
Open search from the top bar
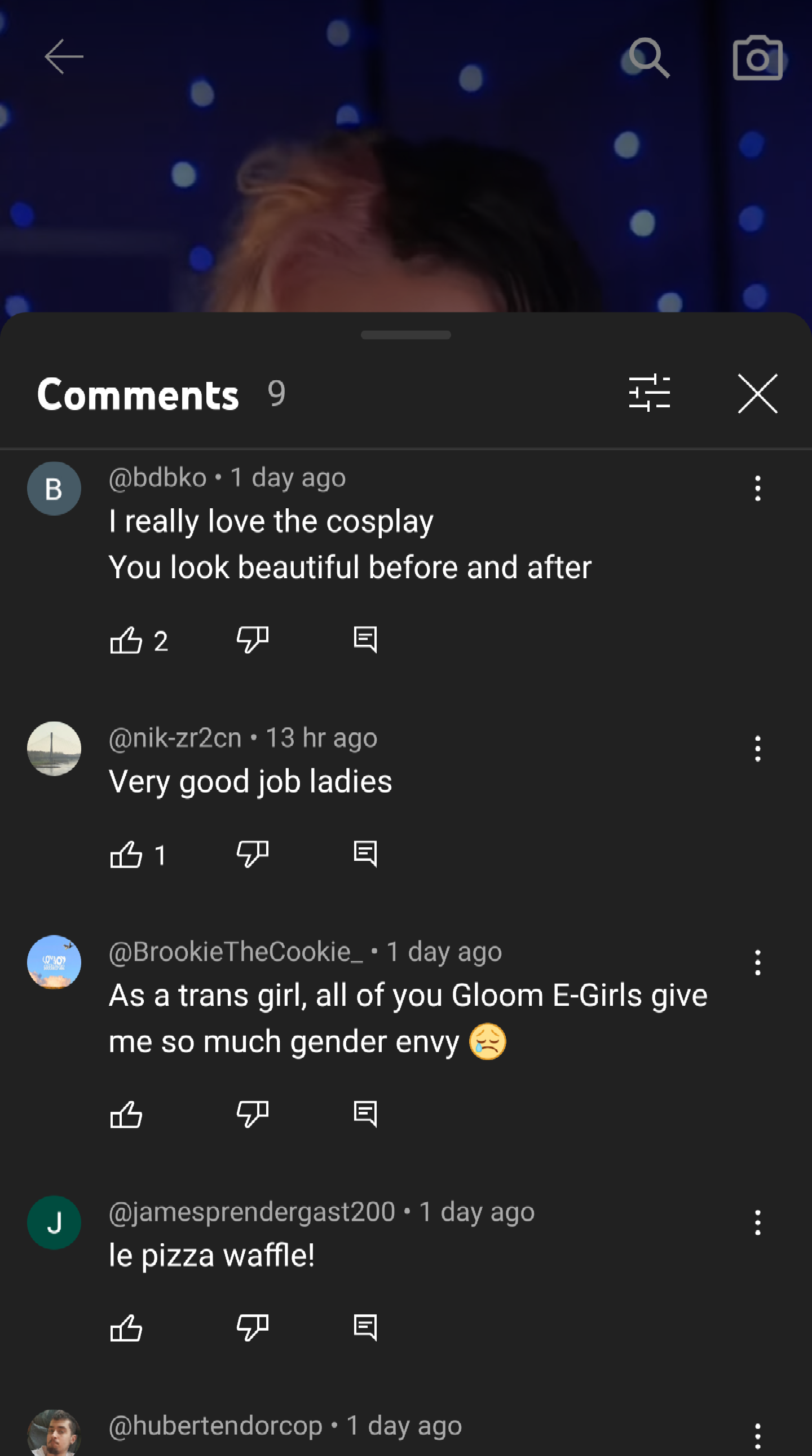pyautogui.click(x=648, y=58)
